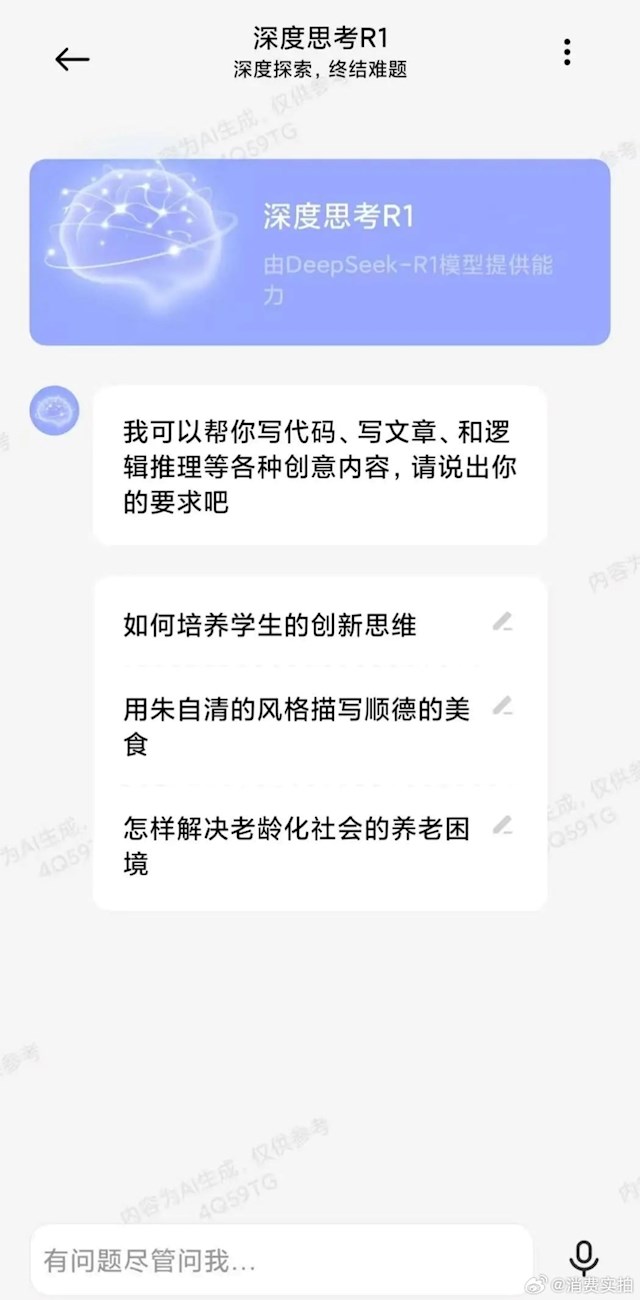Edit the 如何培养学生的创新思维 prompt
The image size is (640, 1300).
coord(502,623)
